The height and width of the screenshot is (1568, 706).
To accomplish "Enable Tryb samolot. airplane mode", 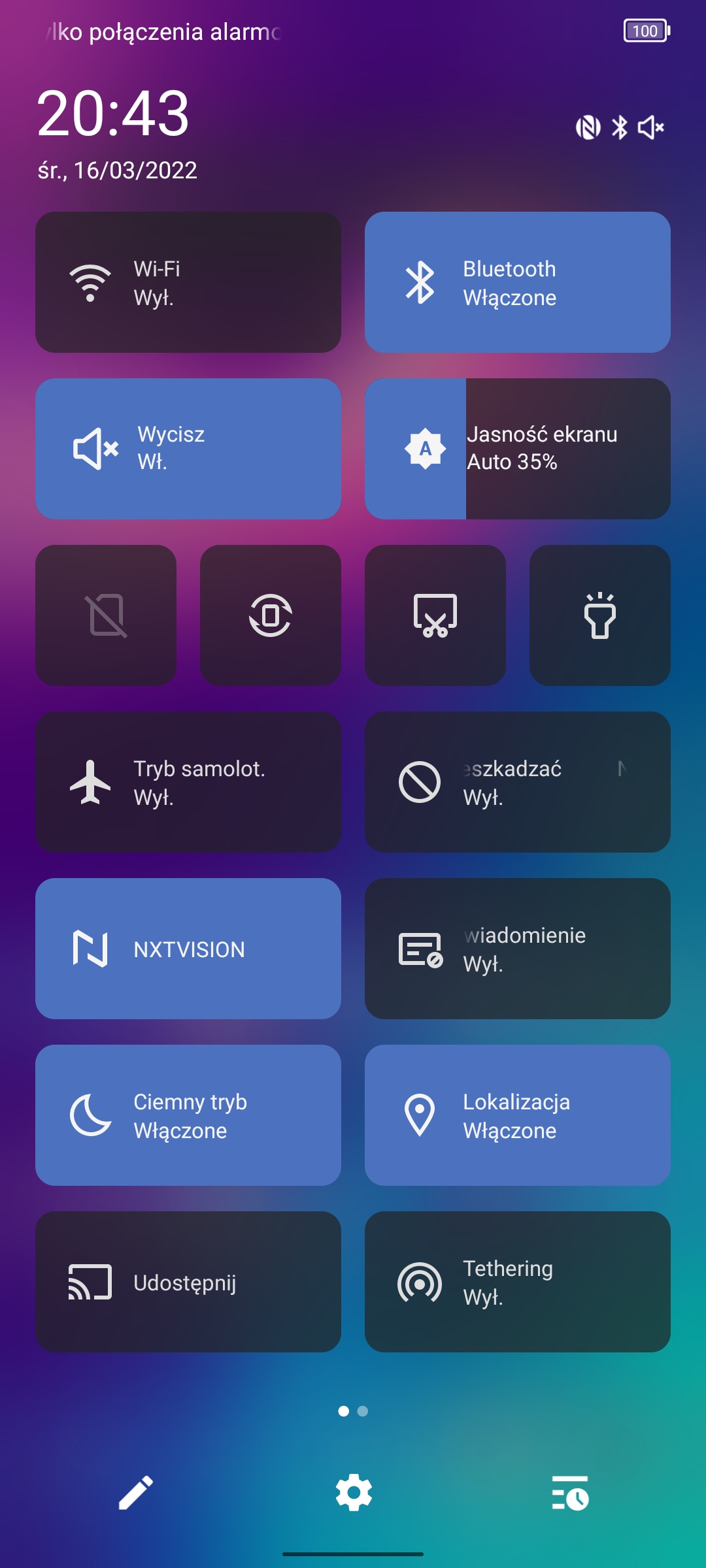I will [188, 782].
